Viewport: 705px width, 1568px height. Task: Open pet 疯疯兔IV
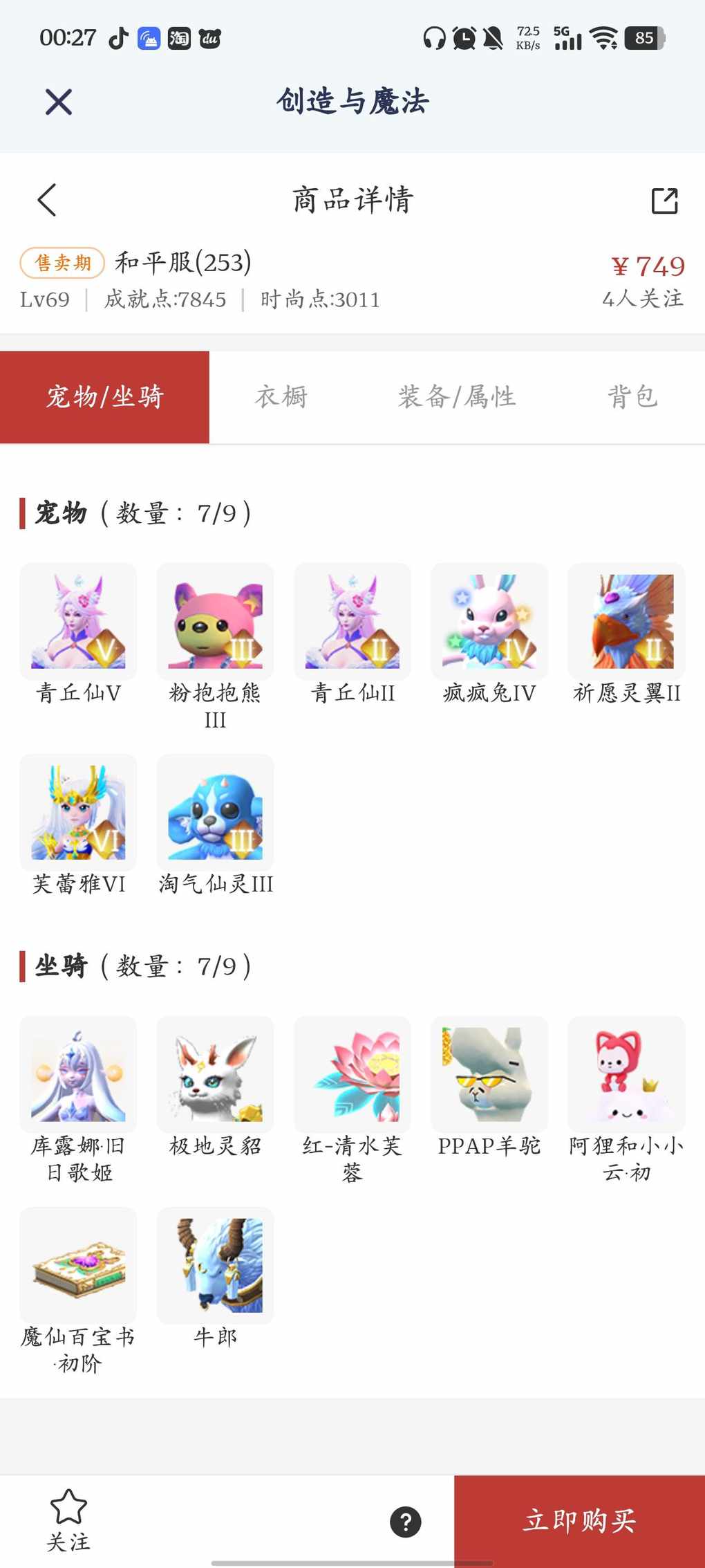[x=489, y=622]
